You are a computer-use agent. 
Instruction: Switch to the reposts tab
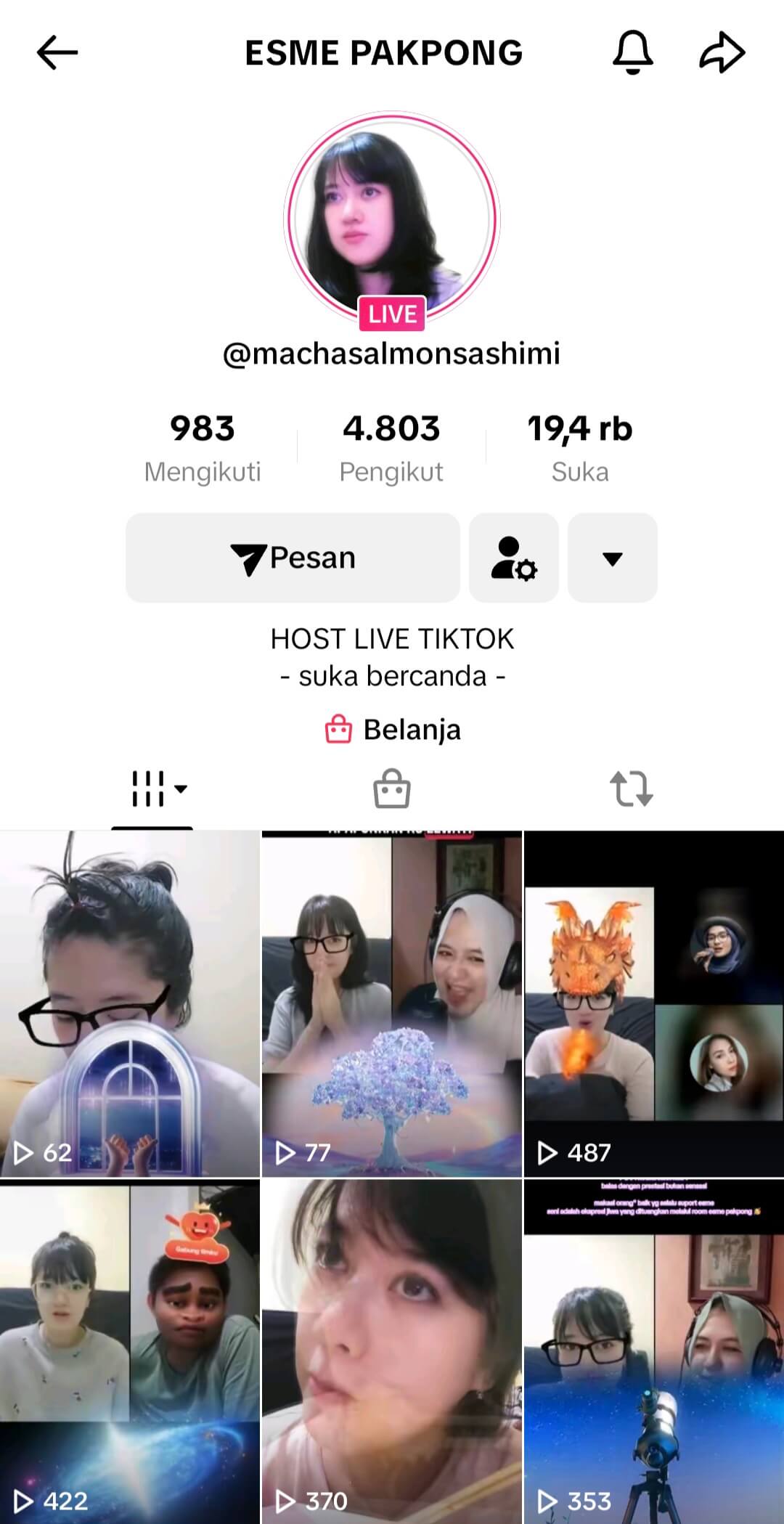click(631, 789)
